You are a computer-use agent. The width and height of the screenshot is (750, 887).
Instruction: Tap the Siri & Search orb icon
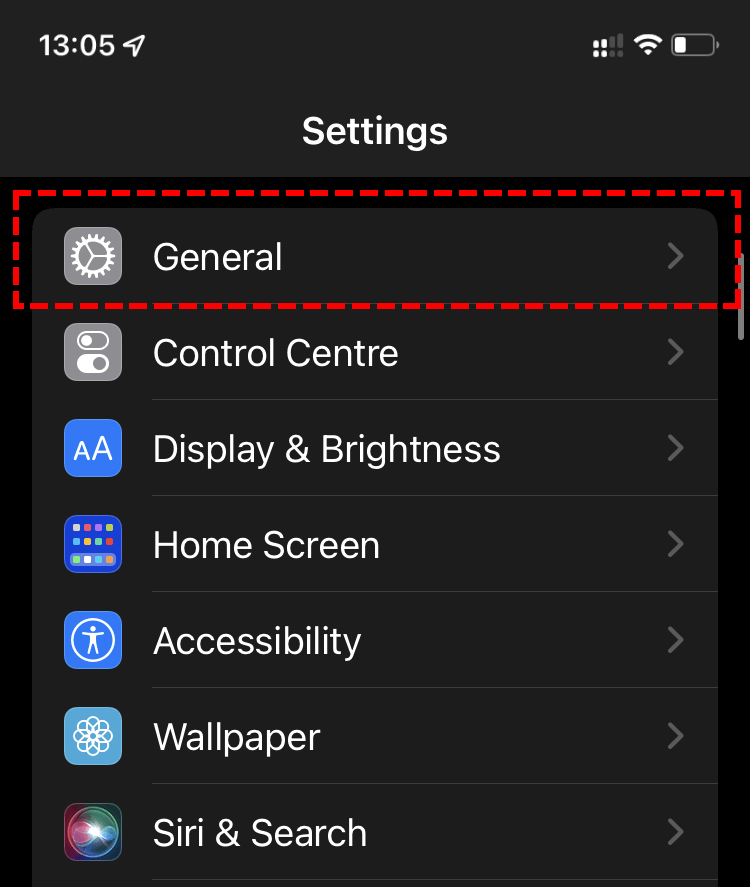coord(92,832)
